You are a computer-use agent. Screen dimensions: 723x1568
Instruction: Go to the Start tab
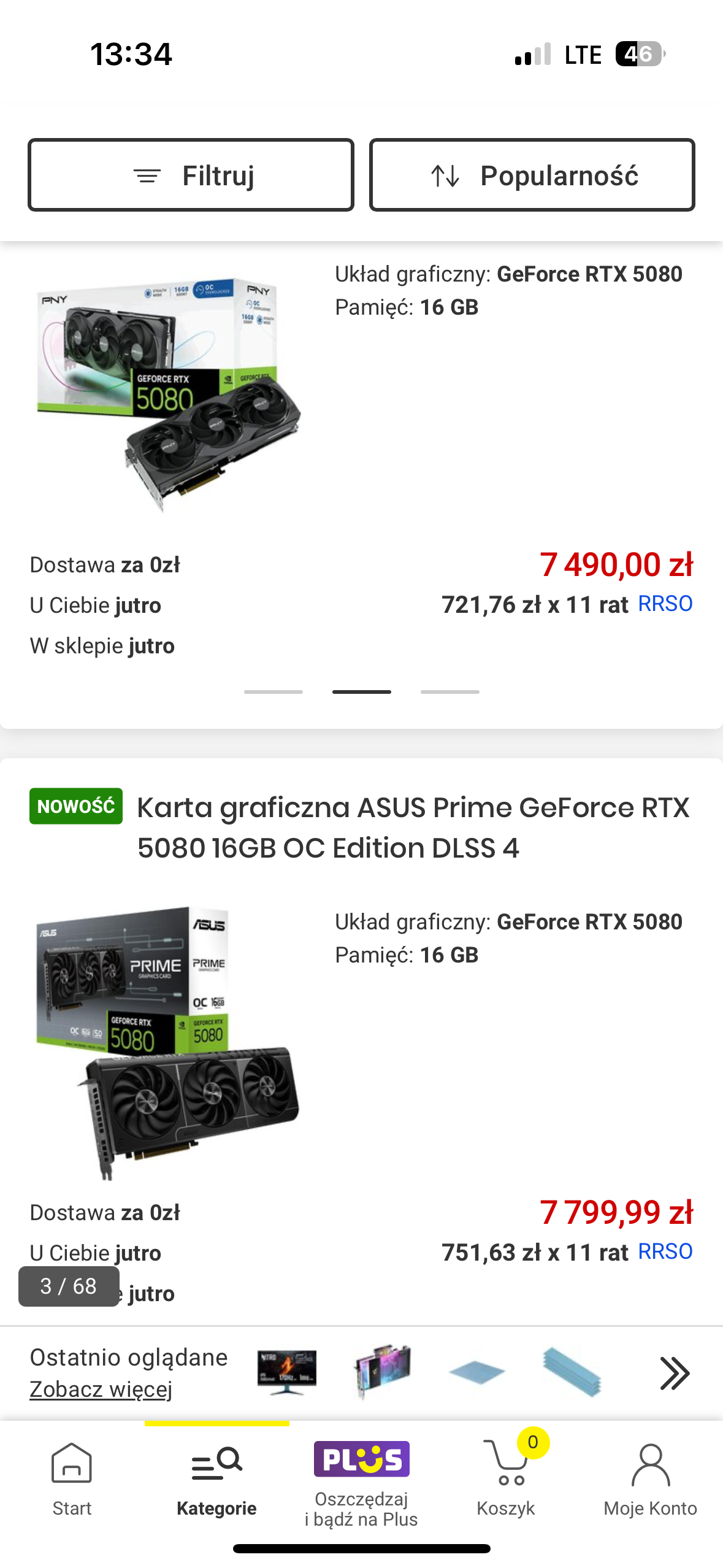(x=72, y=1480)
